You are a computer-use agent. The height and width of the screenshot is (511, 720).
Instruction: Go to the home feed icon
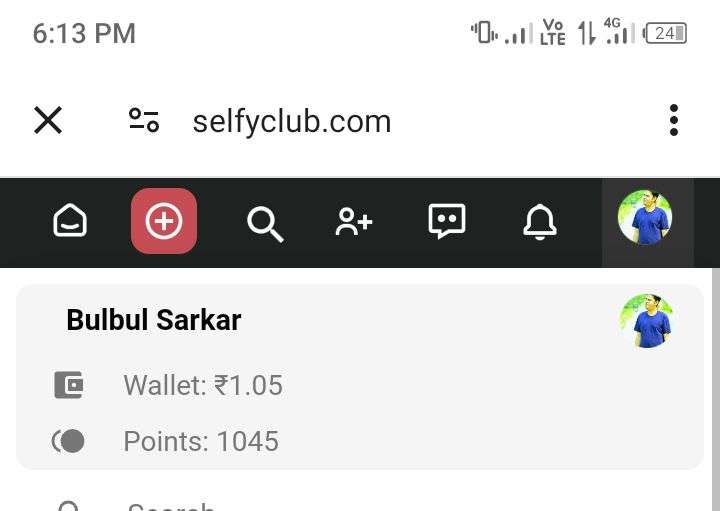(x=70, y=221)
